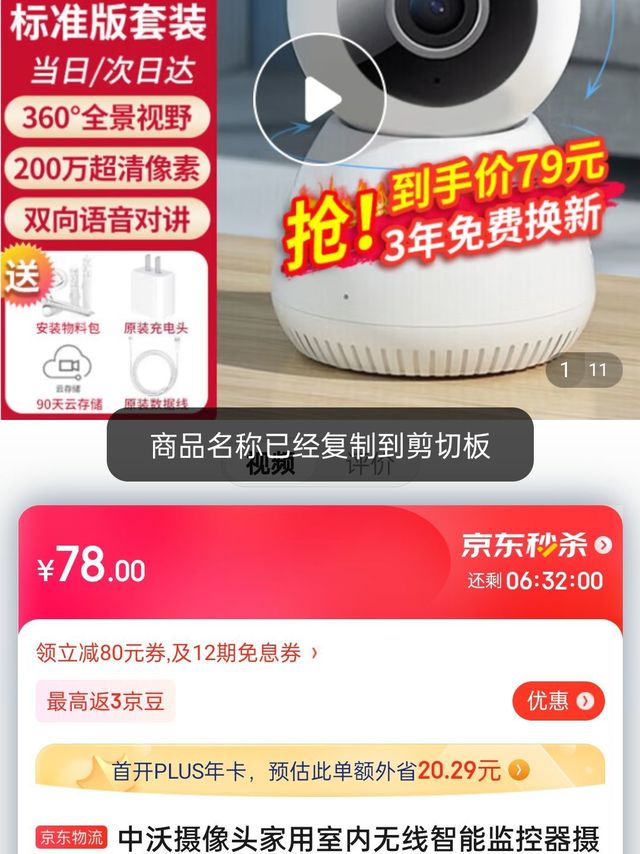Play the product video

click(320, 100)
